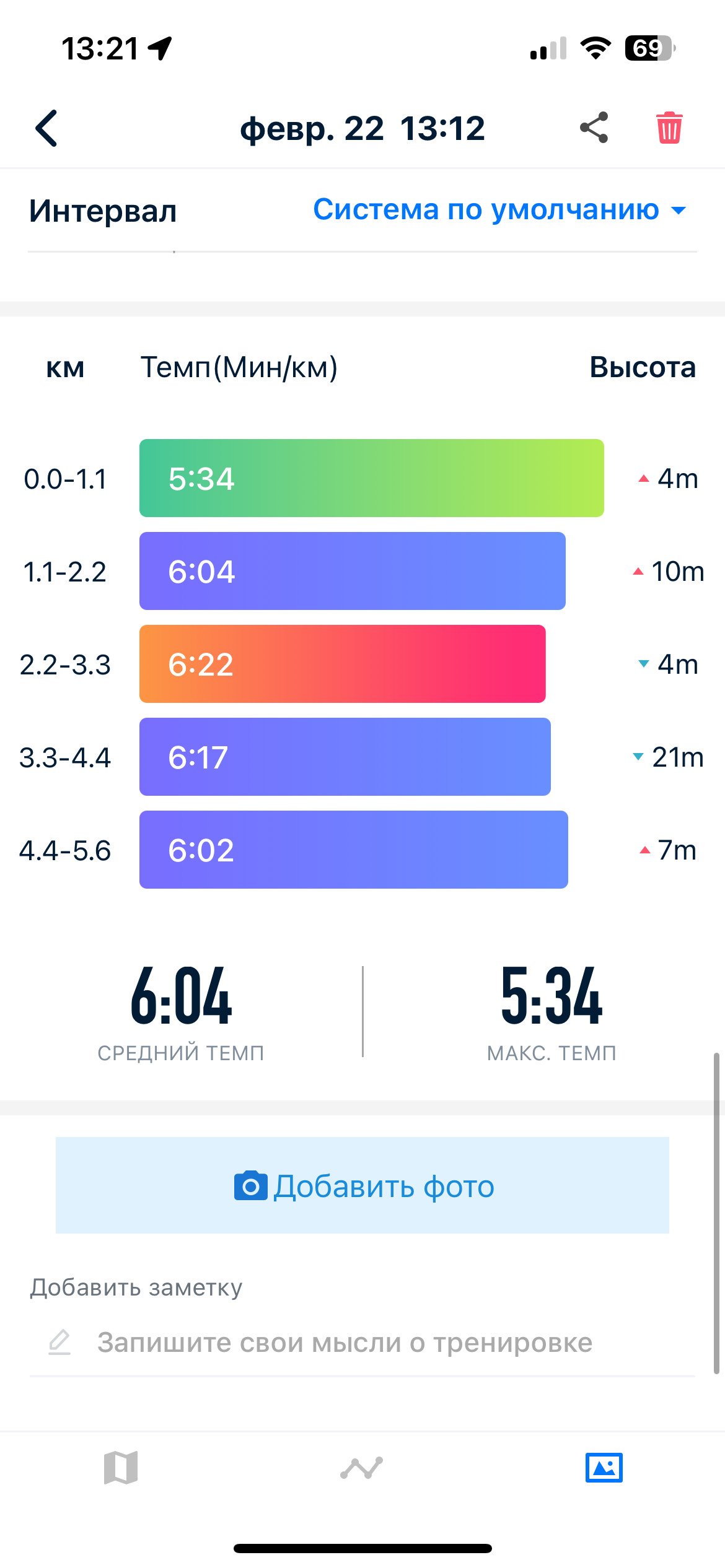
Task: Switch to the chart tab
Action: tap(362, 1468)
